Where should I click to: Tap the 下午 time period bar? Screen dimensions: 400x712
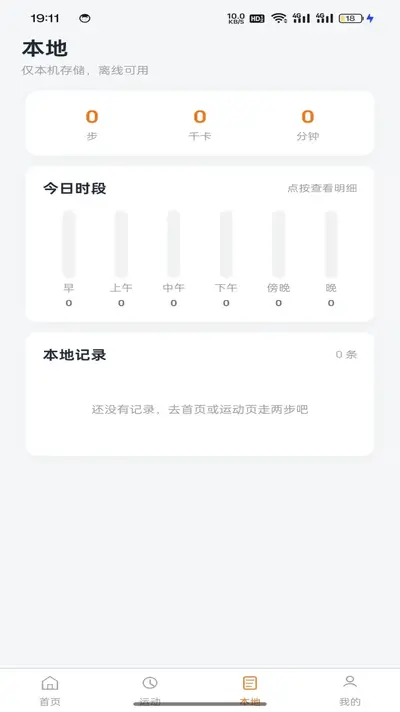pyautogui.click(x=226, y=244)
